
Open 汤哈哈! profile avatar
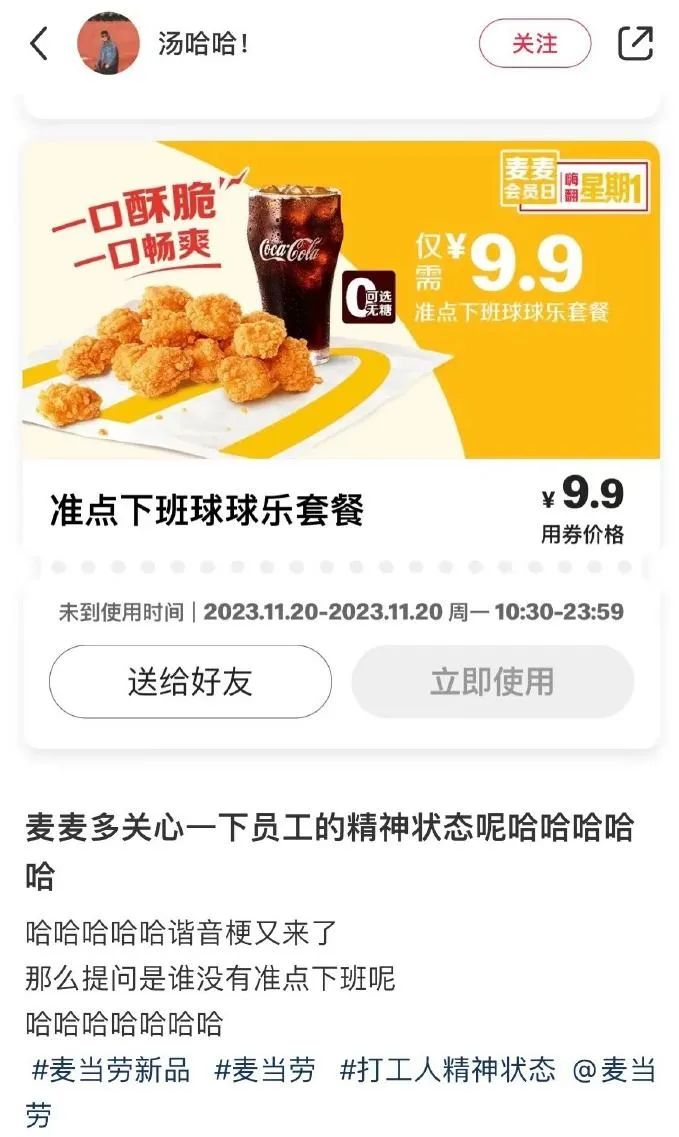[x=108, y=44]
